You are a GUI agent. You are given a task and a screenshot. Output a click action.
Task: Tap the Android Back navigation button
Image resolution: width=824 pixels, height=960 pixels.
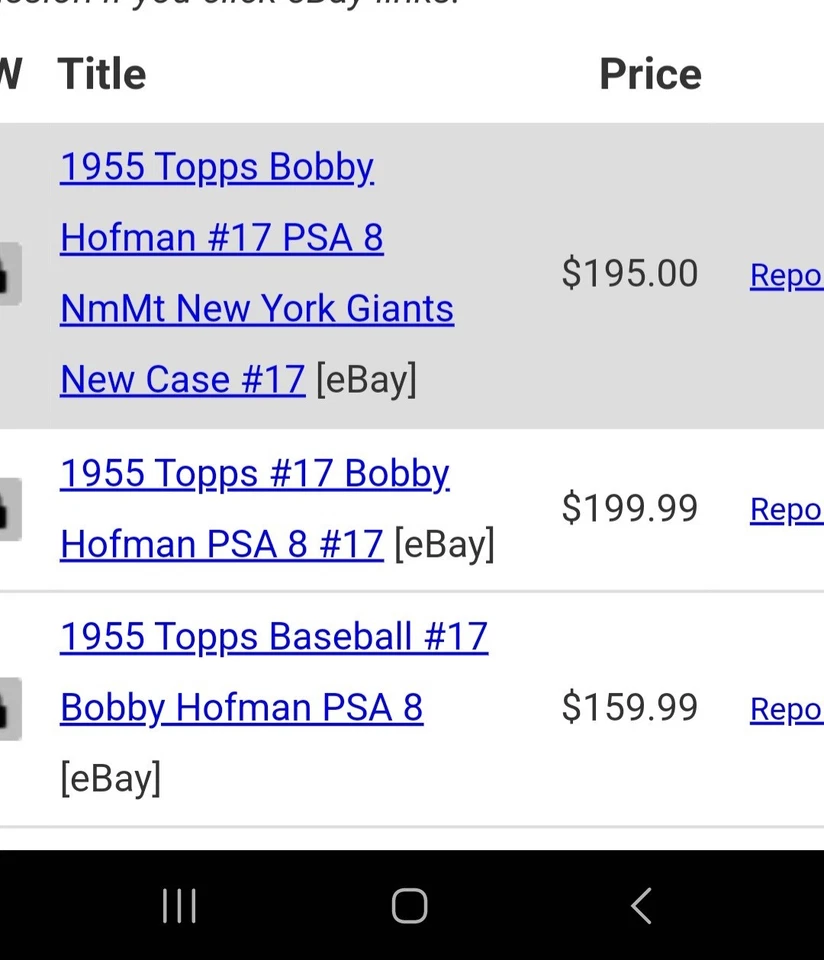coord(641,905)
